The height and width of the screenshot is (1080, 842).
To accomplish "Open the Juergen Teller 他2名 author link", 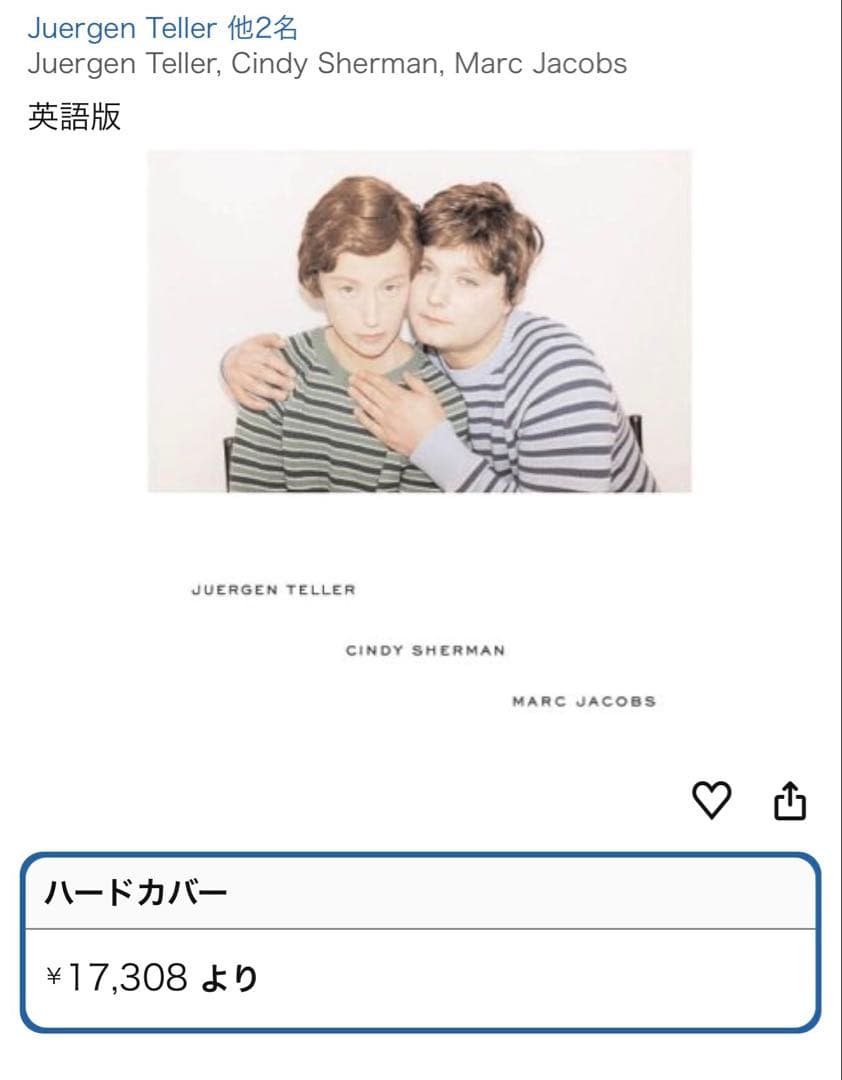I will [x=162, y=27].
